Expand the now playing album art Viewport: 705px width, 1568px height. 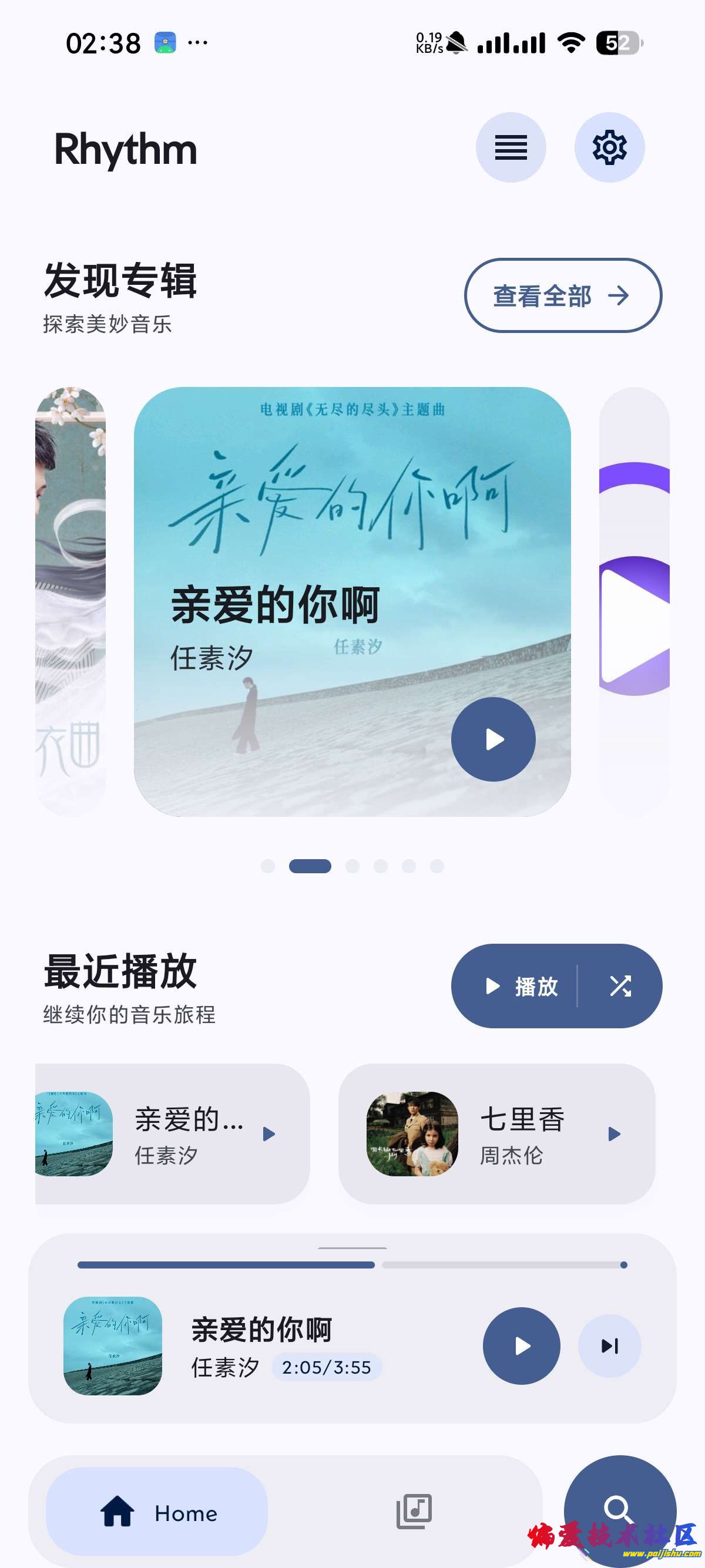click(x=113, y=1345)
